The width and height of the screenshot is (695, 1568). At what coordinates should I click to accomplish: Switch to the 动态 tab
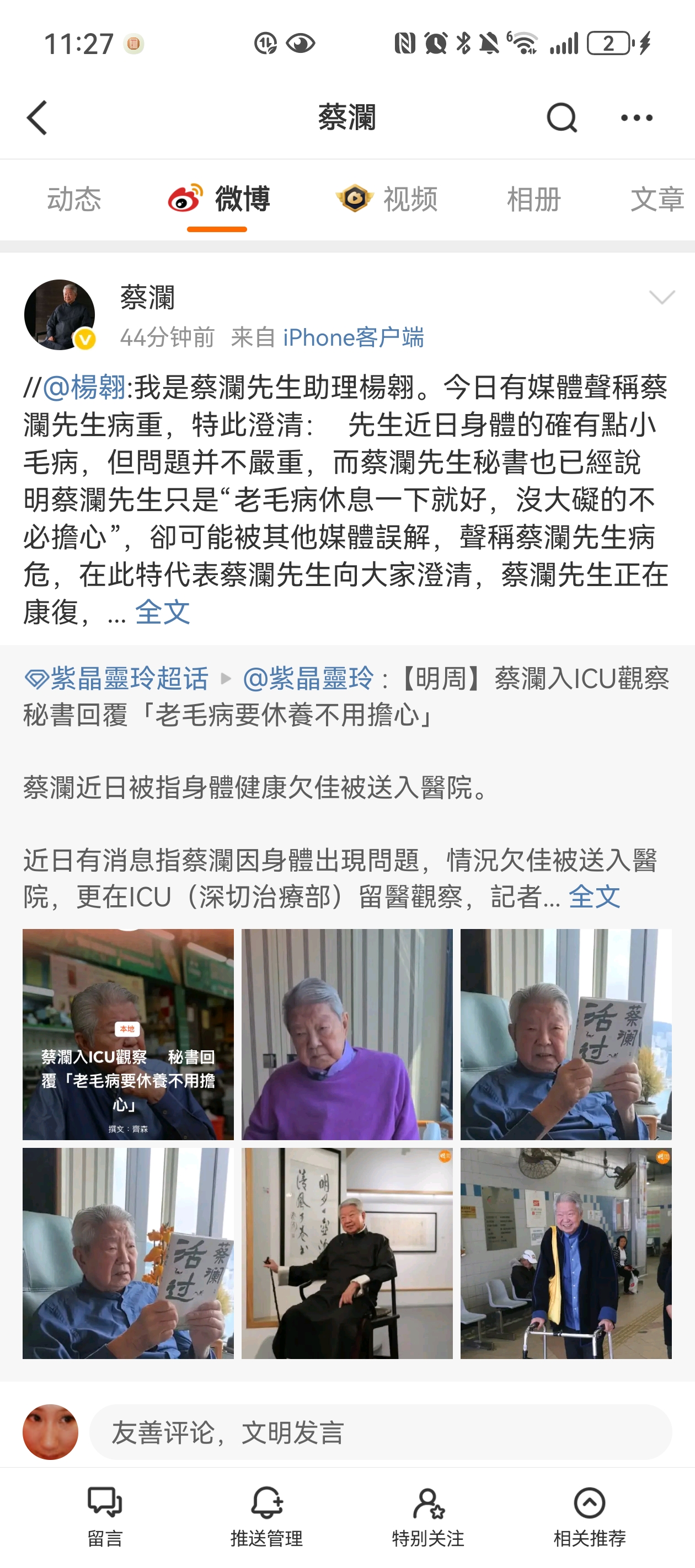pos(74,200)
